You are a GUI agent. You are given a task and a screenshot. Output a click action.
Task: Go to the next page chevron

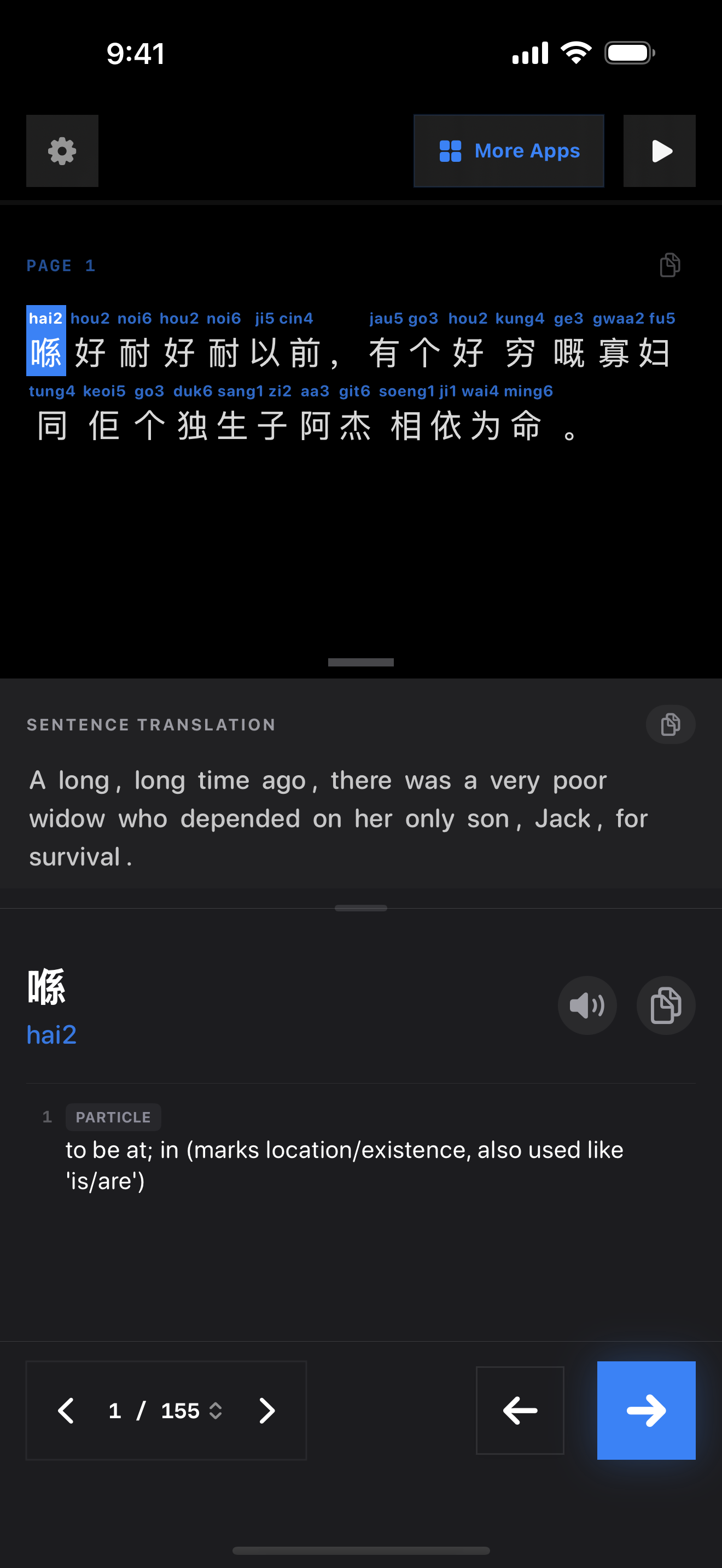(x=266, y=1411)
